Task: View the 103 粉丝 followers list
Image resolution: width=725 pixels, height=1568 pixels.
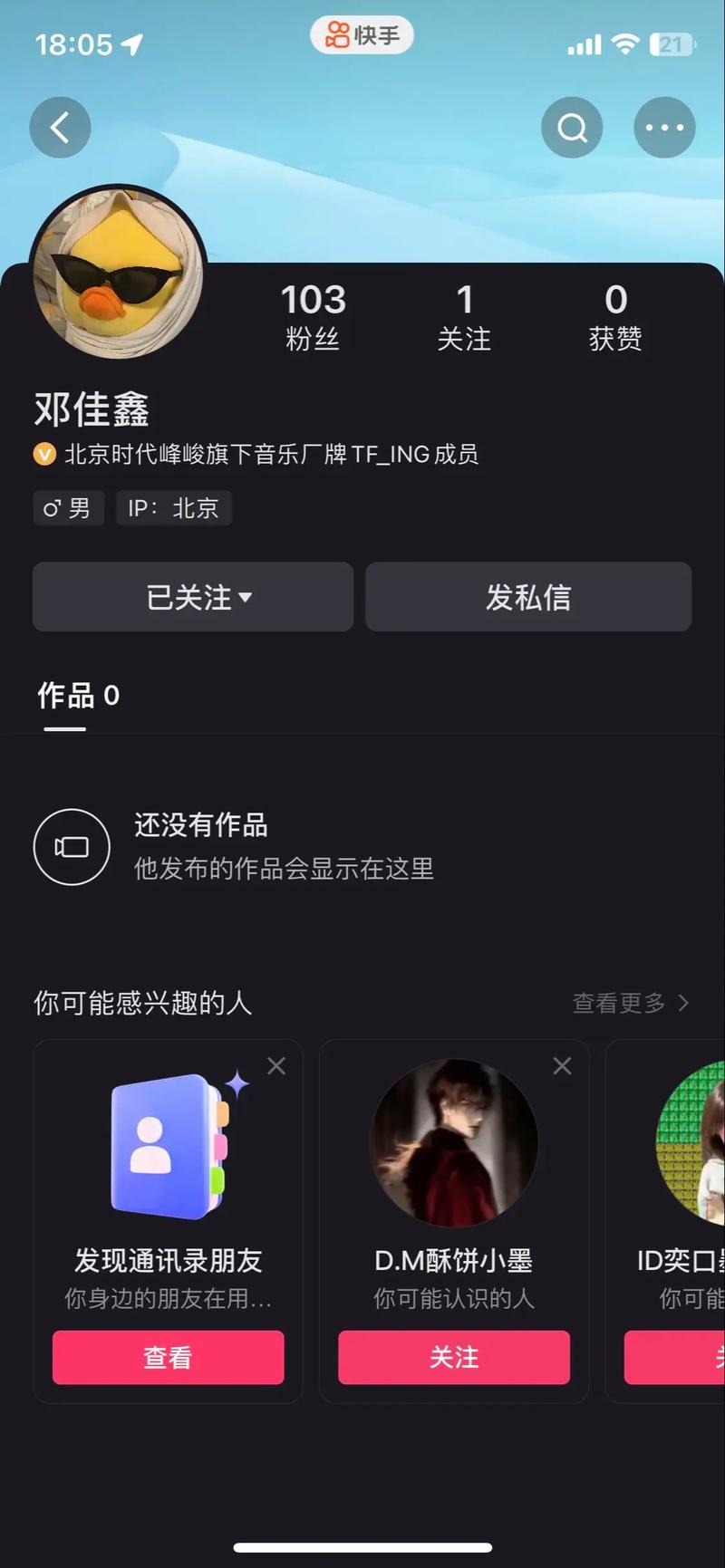Action: pos(313,316)
